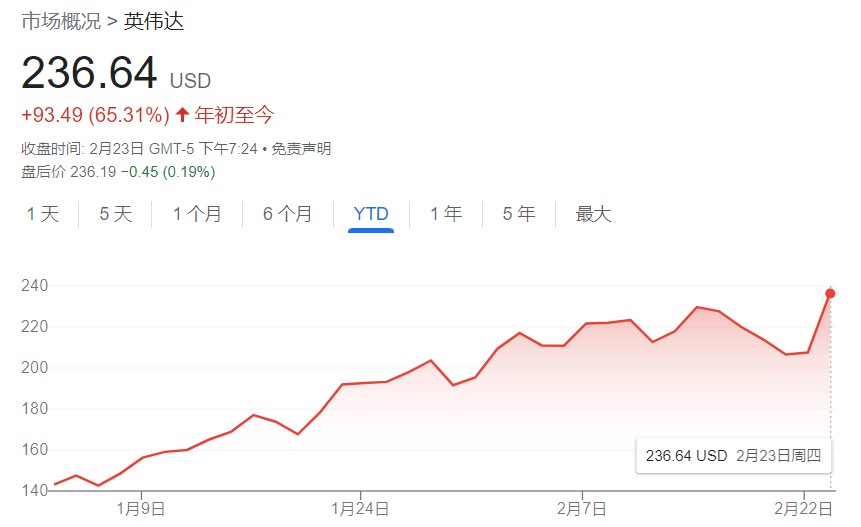Switch to the 5 年 range
Screen dimensions: 861x527
tap(519, 214)
